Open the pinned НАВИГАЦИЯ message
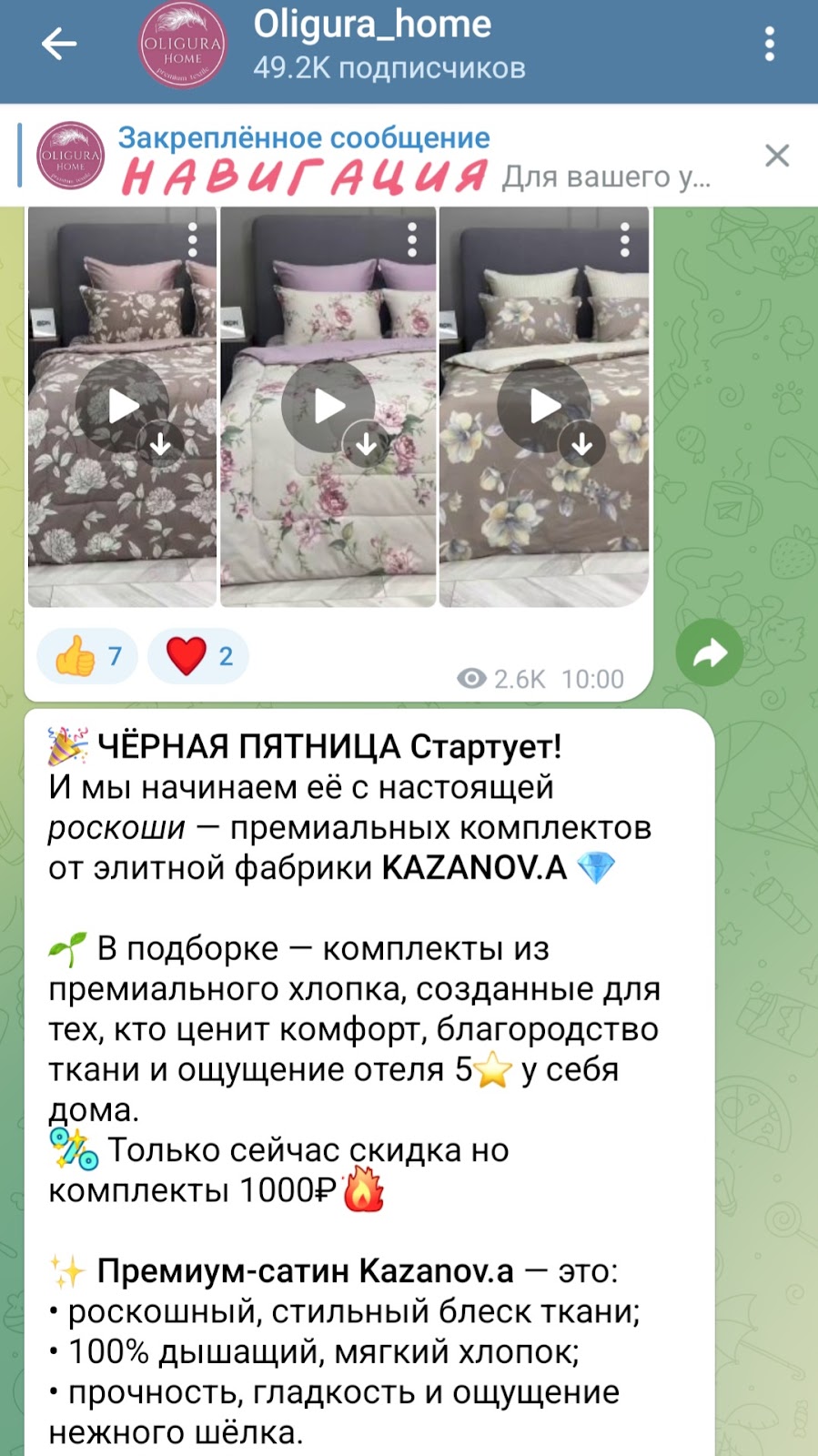818x1456 pixels. tap(364, 157)
